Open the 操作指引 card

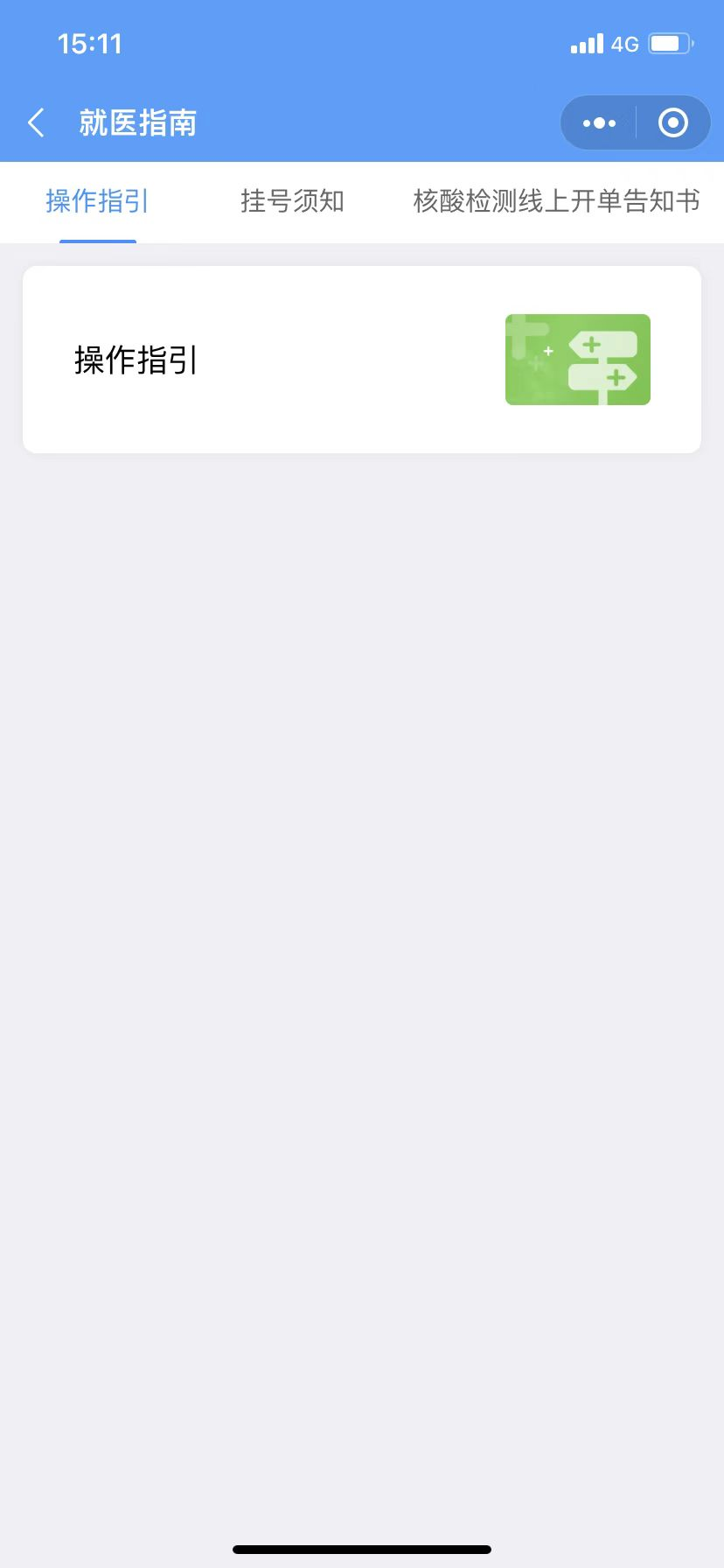pyautogui.click(x=362, y=360)
